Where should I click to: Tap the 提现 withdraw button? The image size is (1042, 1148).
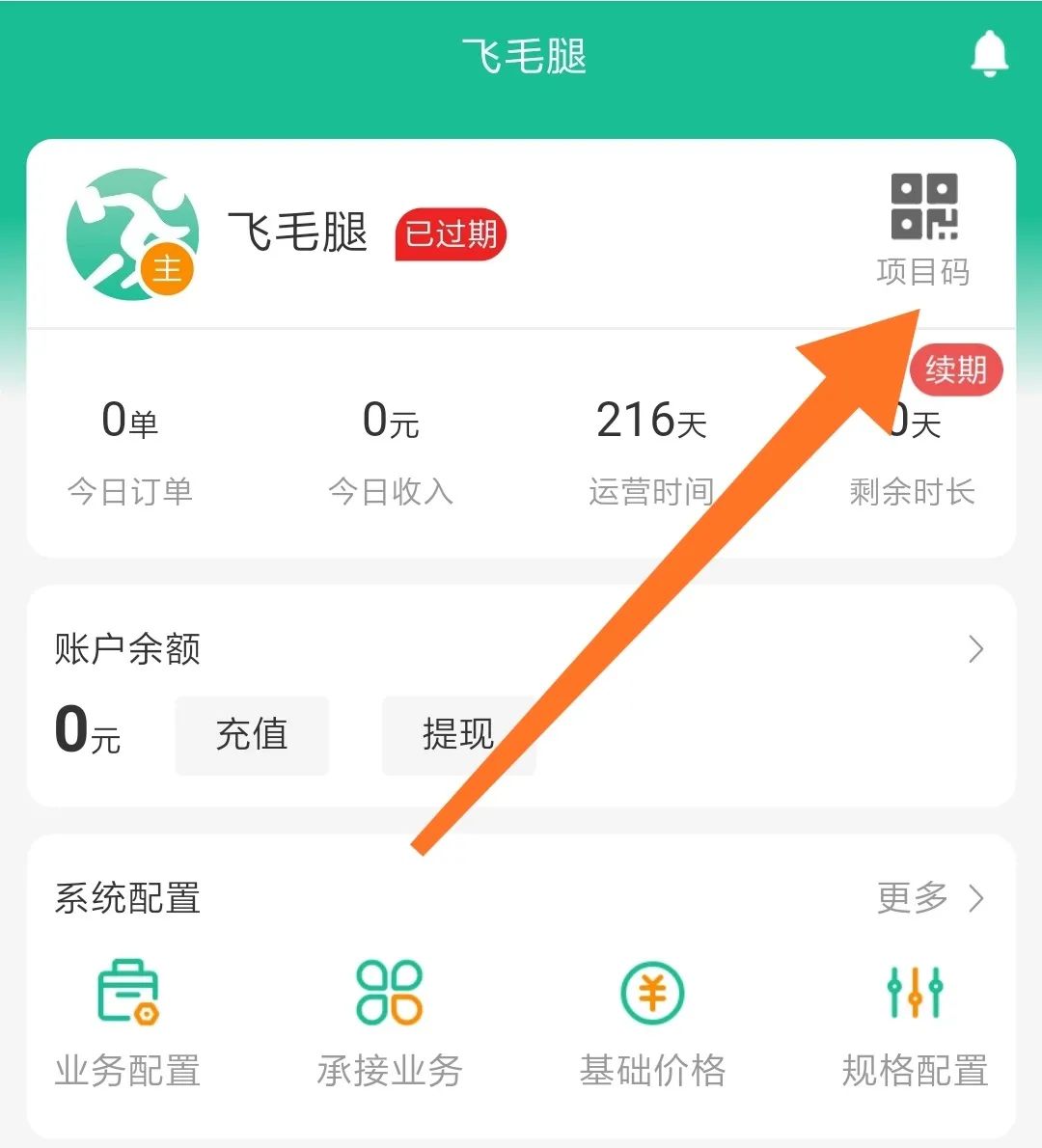pyautogui.click(x=458, y=735)
